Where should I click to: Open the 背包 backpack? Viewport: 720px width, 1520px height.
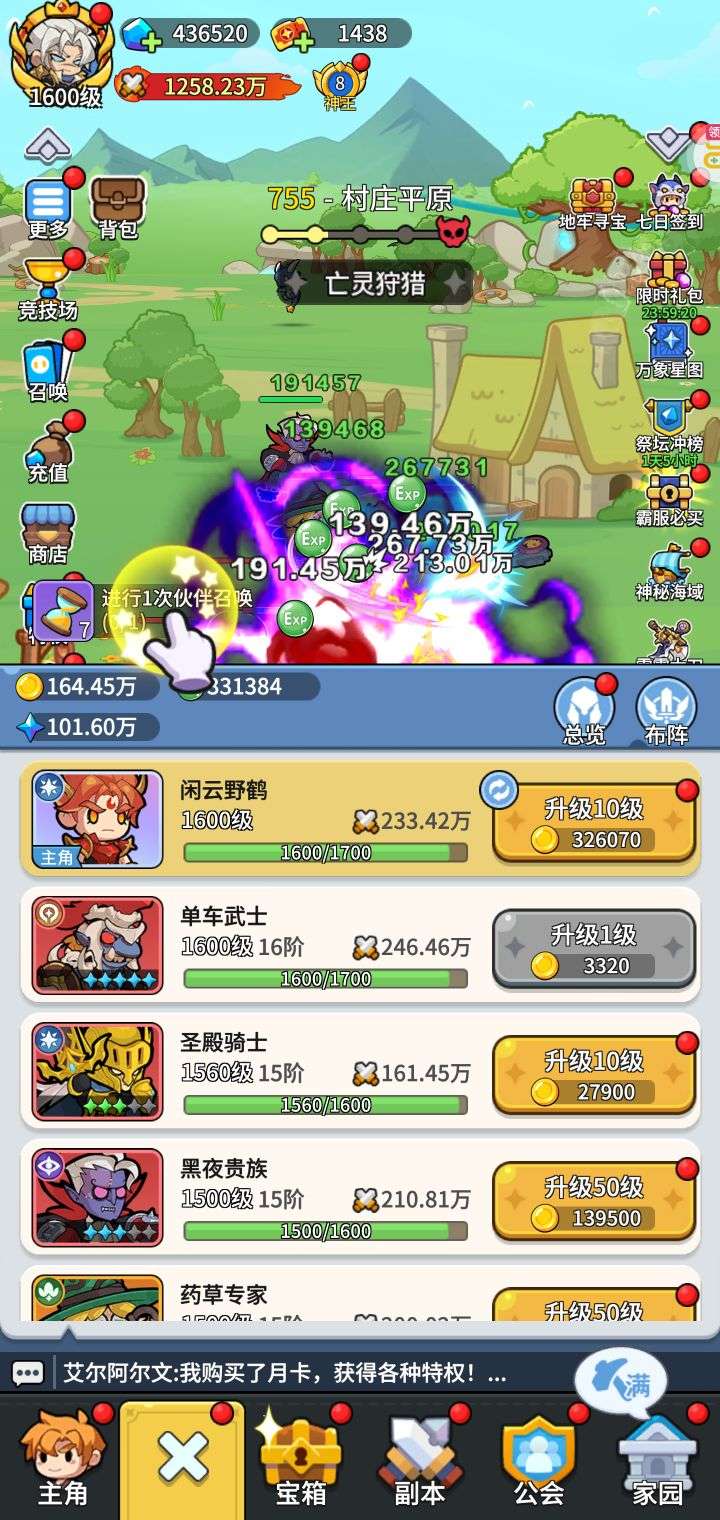(x=118, y=208)
